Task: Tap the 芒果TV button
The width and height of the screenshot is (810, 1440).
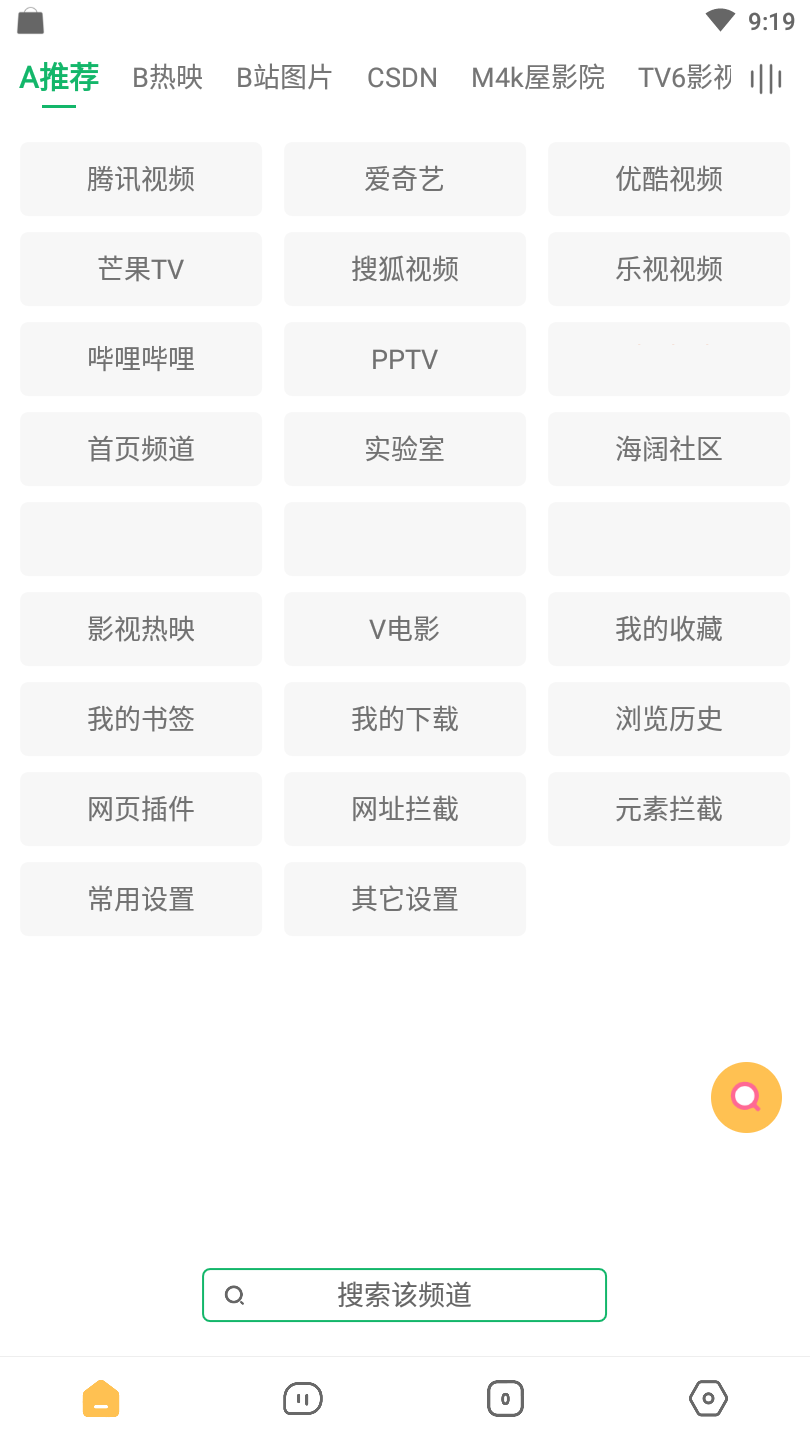Action: tap(141, 269)
